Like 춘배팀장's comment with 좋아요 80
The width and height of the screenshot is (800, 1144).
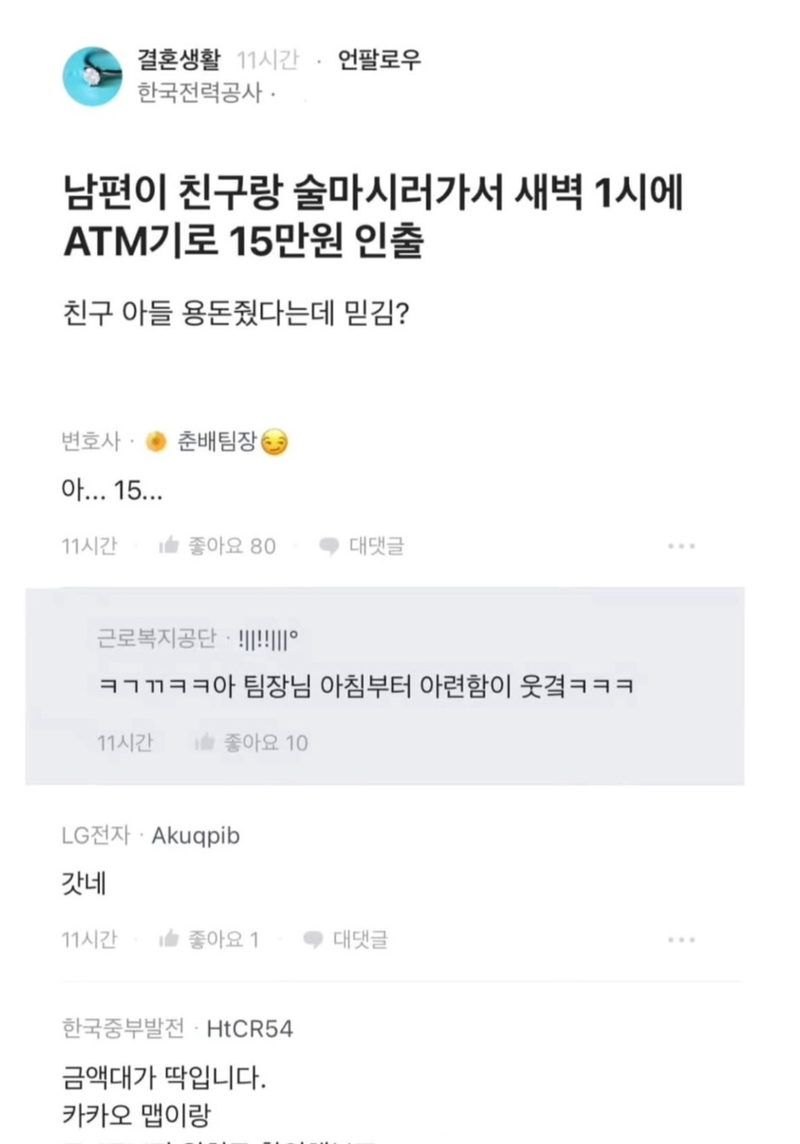click(218, 546)
